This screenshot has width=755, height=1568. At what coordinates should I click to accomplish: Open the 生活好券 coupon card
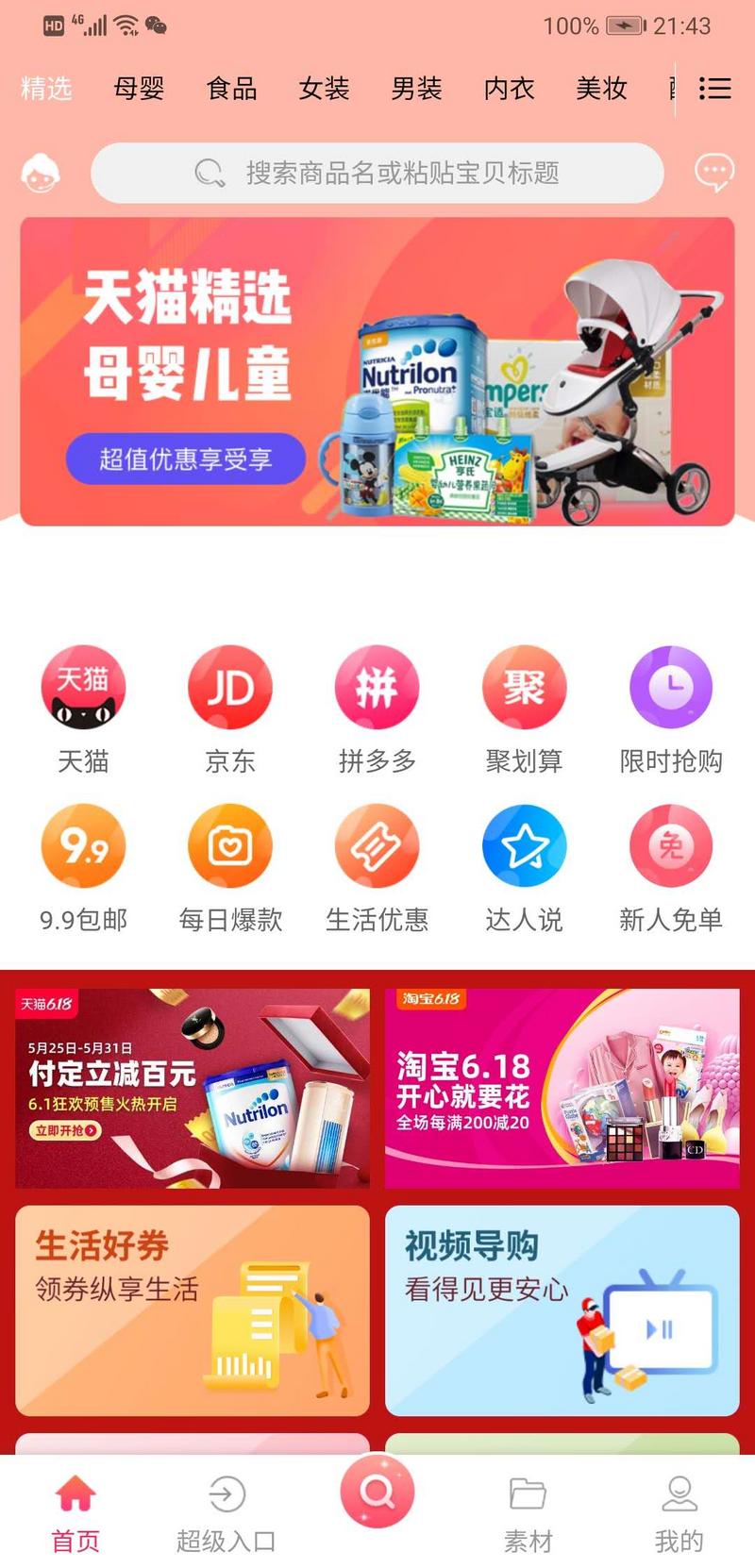tap(193, 1309)
